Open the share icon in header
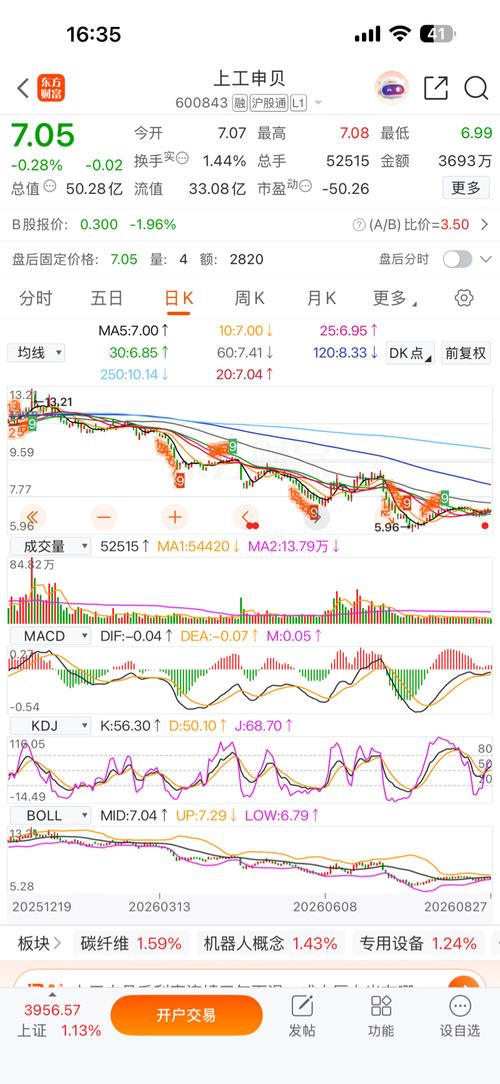Image resolution: width=500 pixels, height=1084 pixels. pos(436,88)
